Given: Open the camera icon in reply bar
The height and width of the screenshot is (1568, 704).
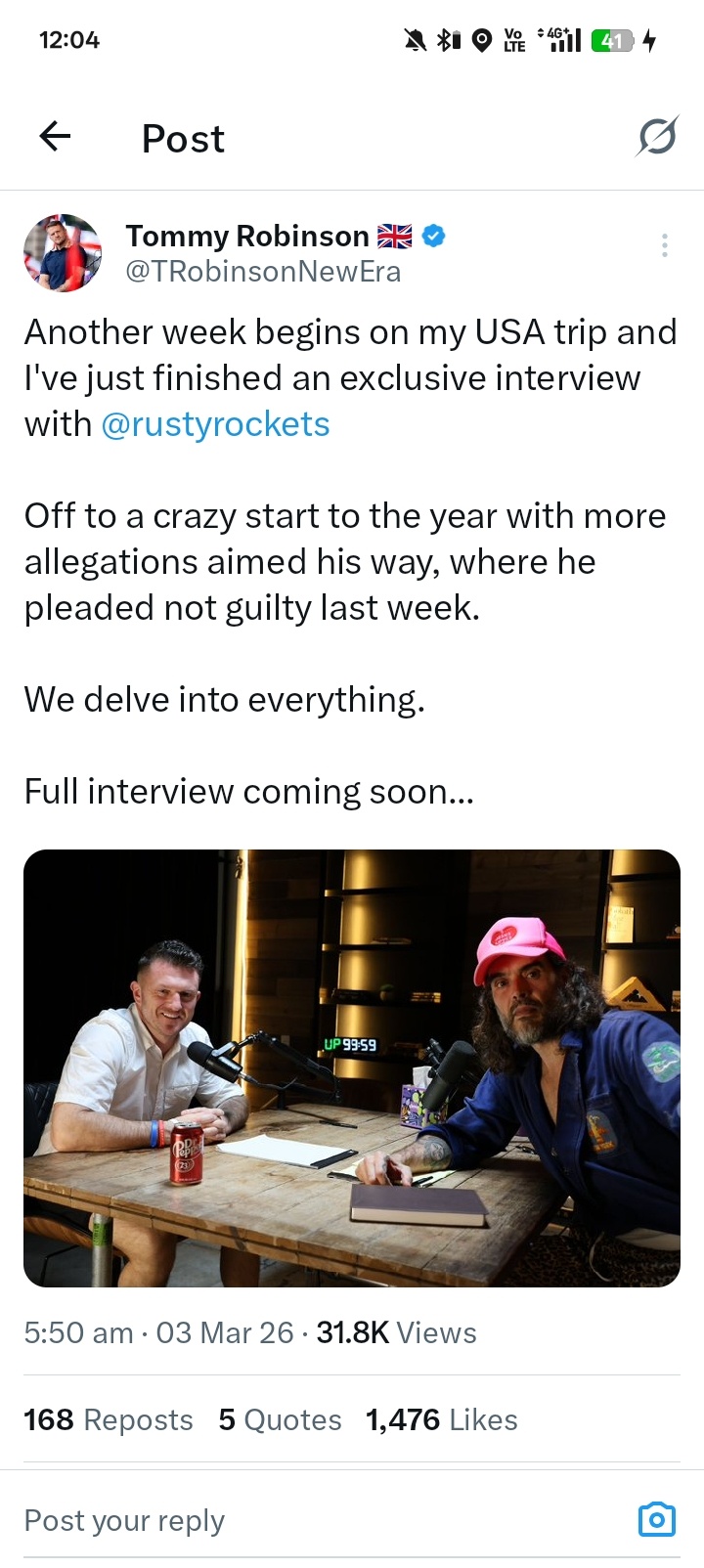Looking at the screenshot, I should coord(656,1519).
